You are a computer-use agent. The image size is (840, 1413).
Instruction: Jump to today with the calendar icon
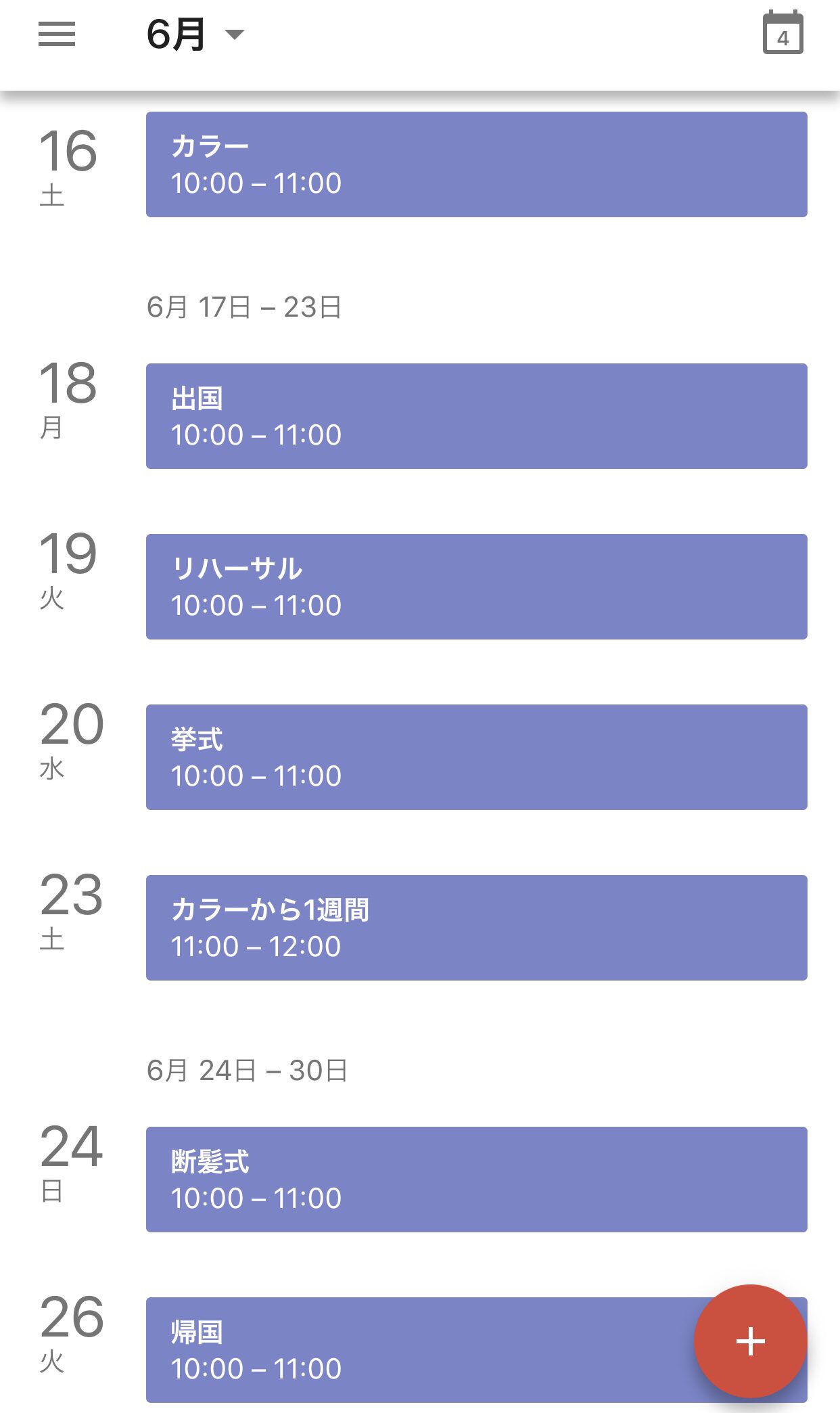[x=783, y=33]
